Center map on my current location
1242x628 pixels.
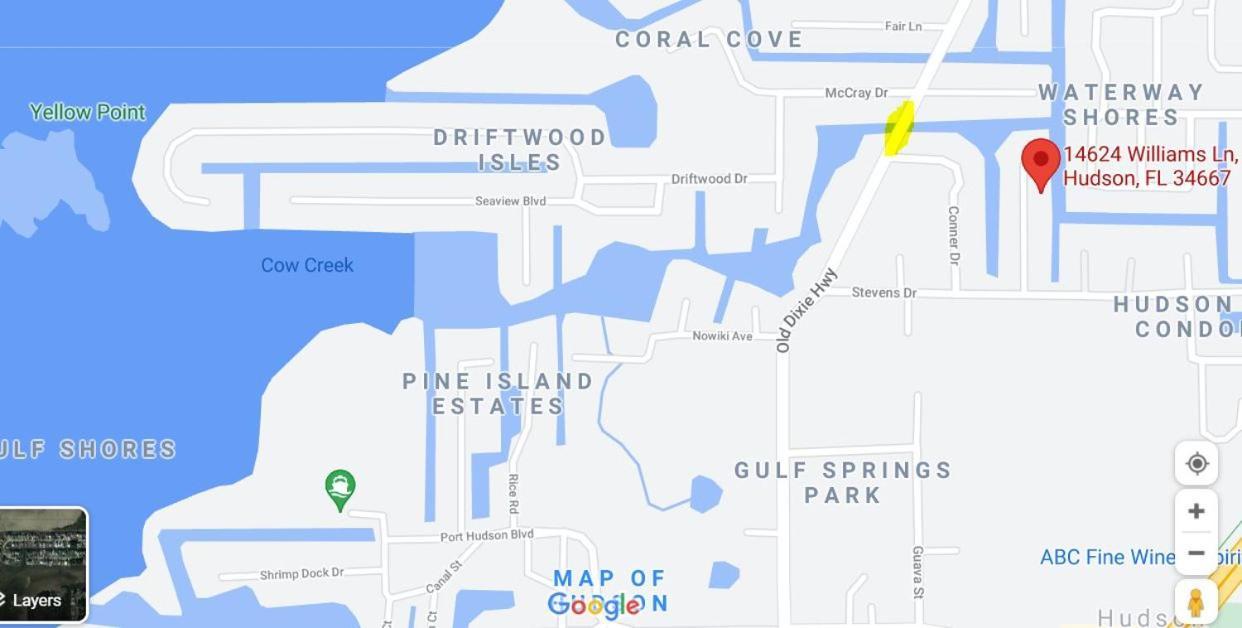pos(1196,464)
